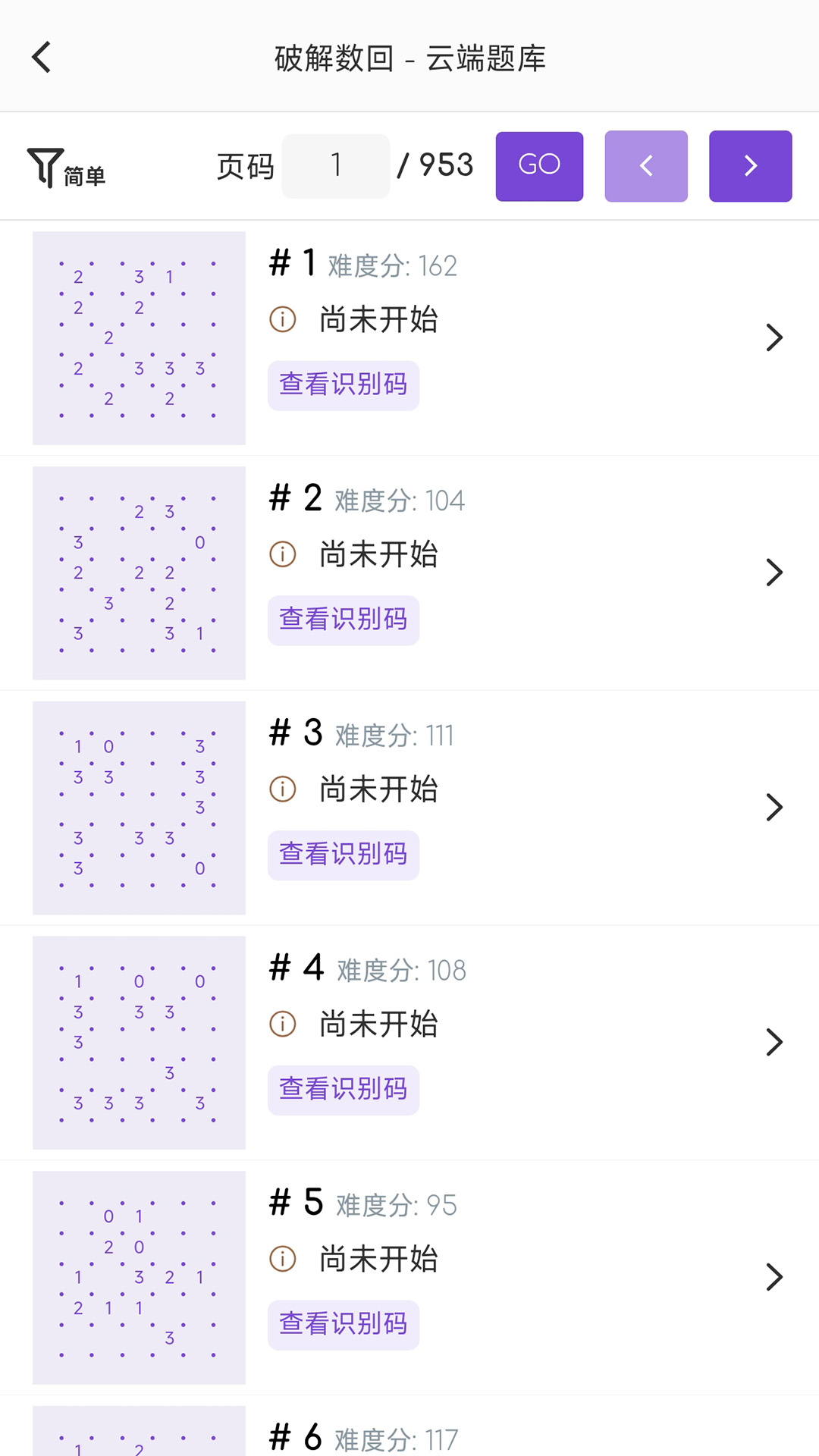Click the page number input field

pyautogui.click(x=335, y=165)
